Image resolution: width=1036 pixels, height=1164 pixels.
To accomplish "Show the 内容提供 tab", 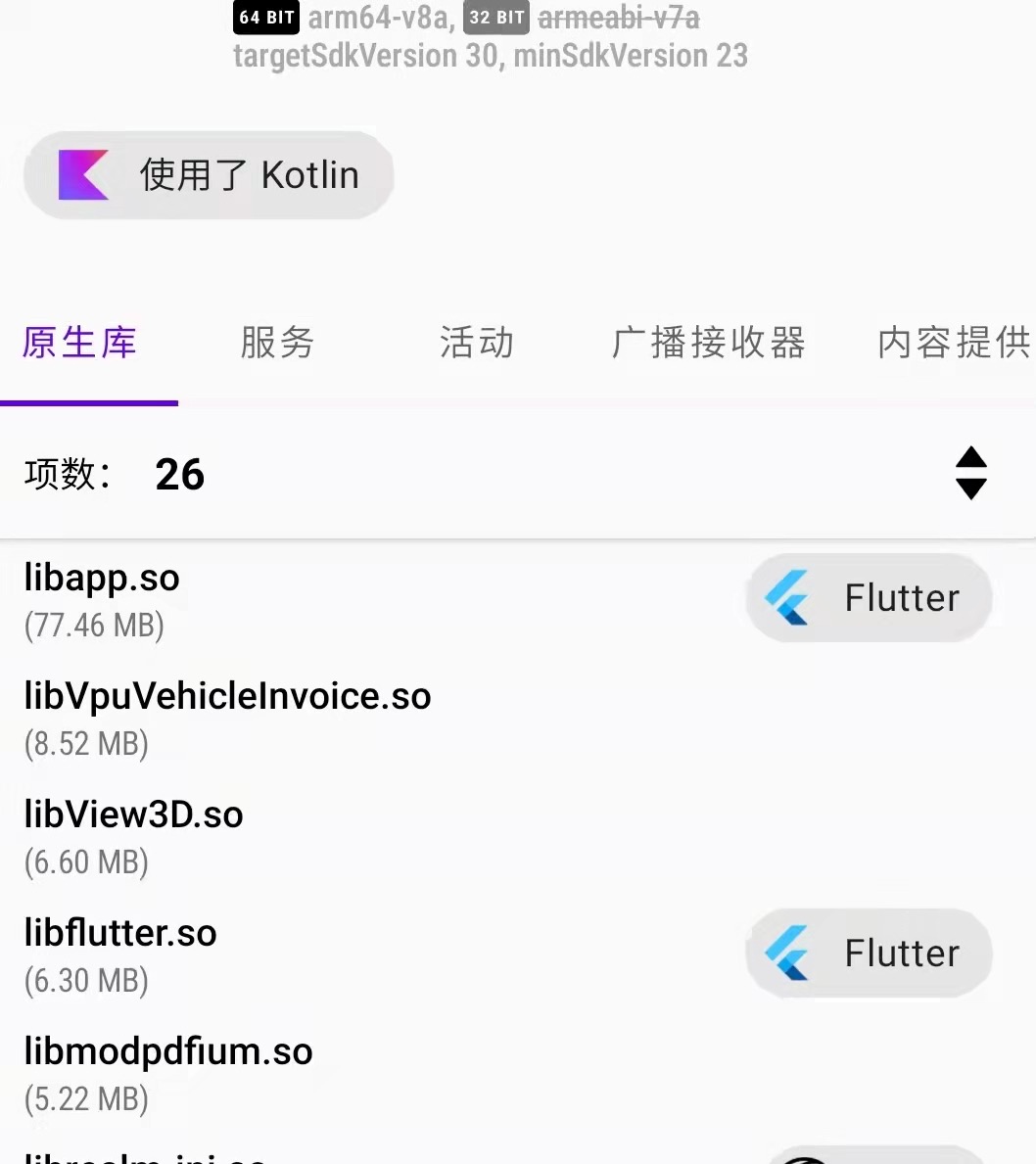I will [954, 344].
